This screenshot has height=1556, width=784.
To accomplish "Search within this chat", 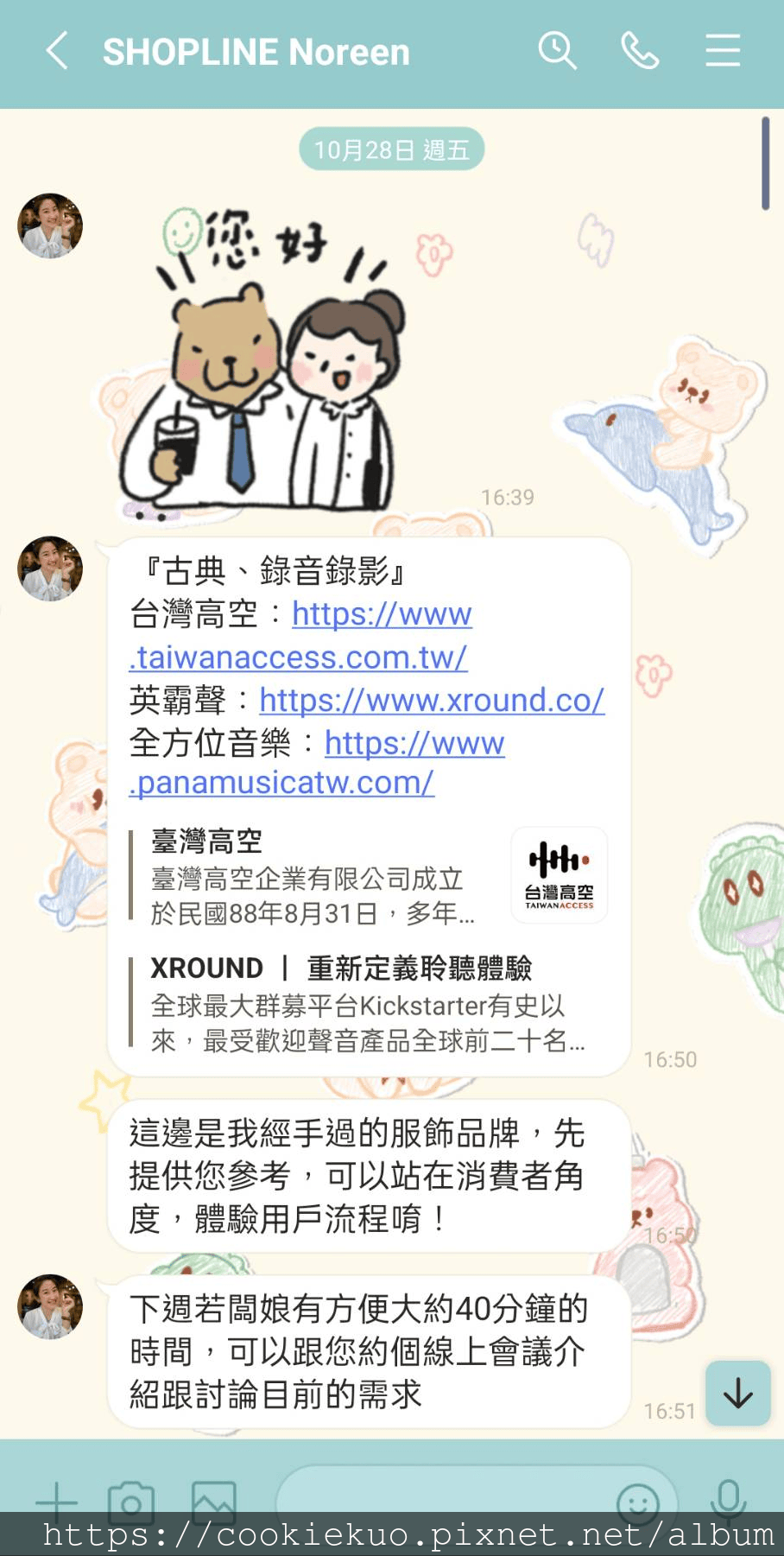I will point(557,51).
